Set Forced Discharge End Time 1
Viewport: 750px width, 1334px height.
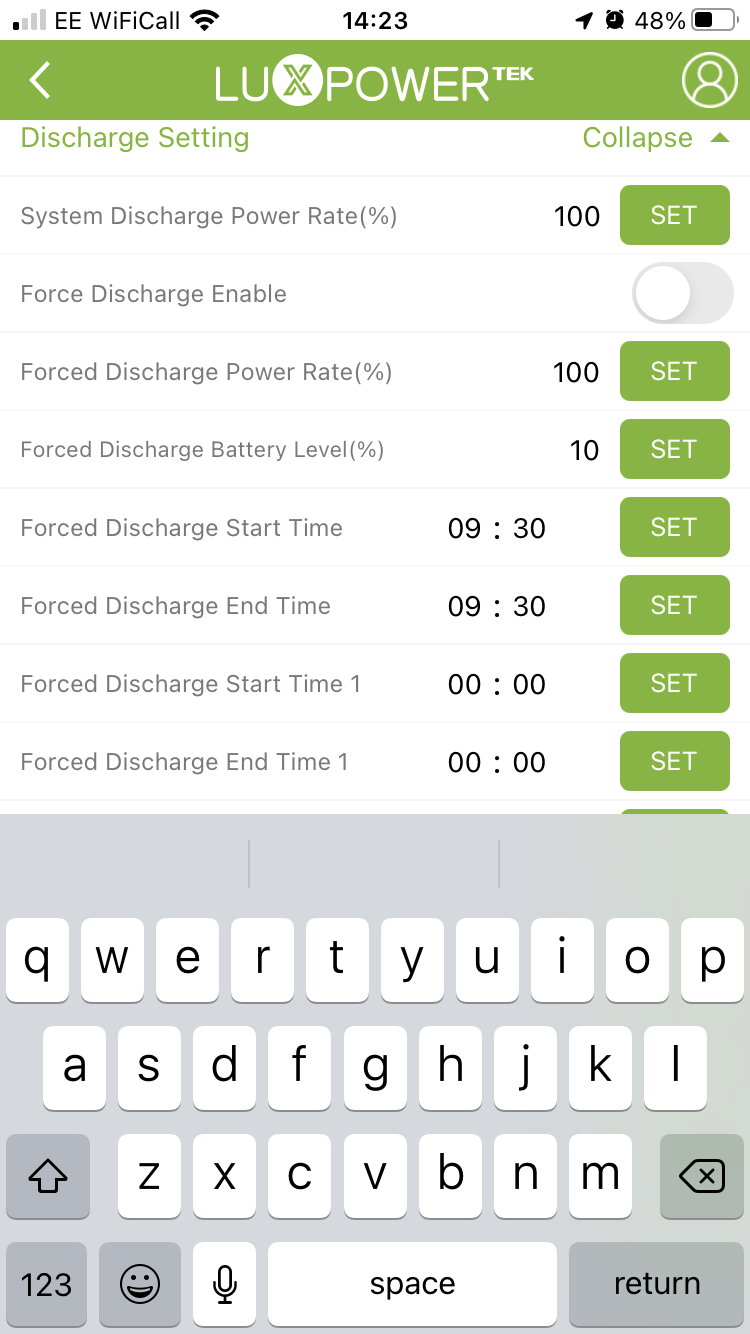(674, 761)
